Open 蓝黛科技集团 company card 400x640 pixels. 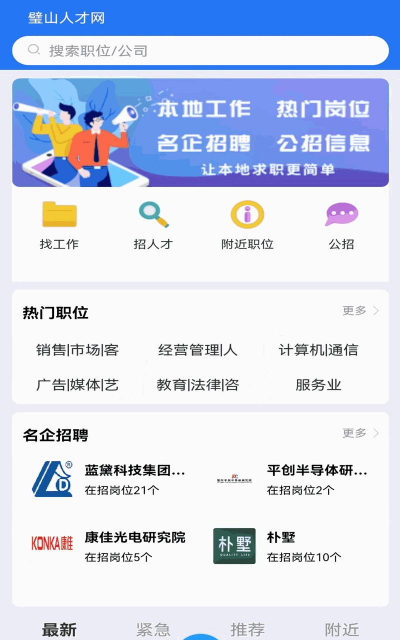(x=109, y=479)
